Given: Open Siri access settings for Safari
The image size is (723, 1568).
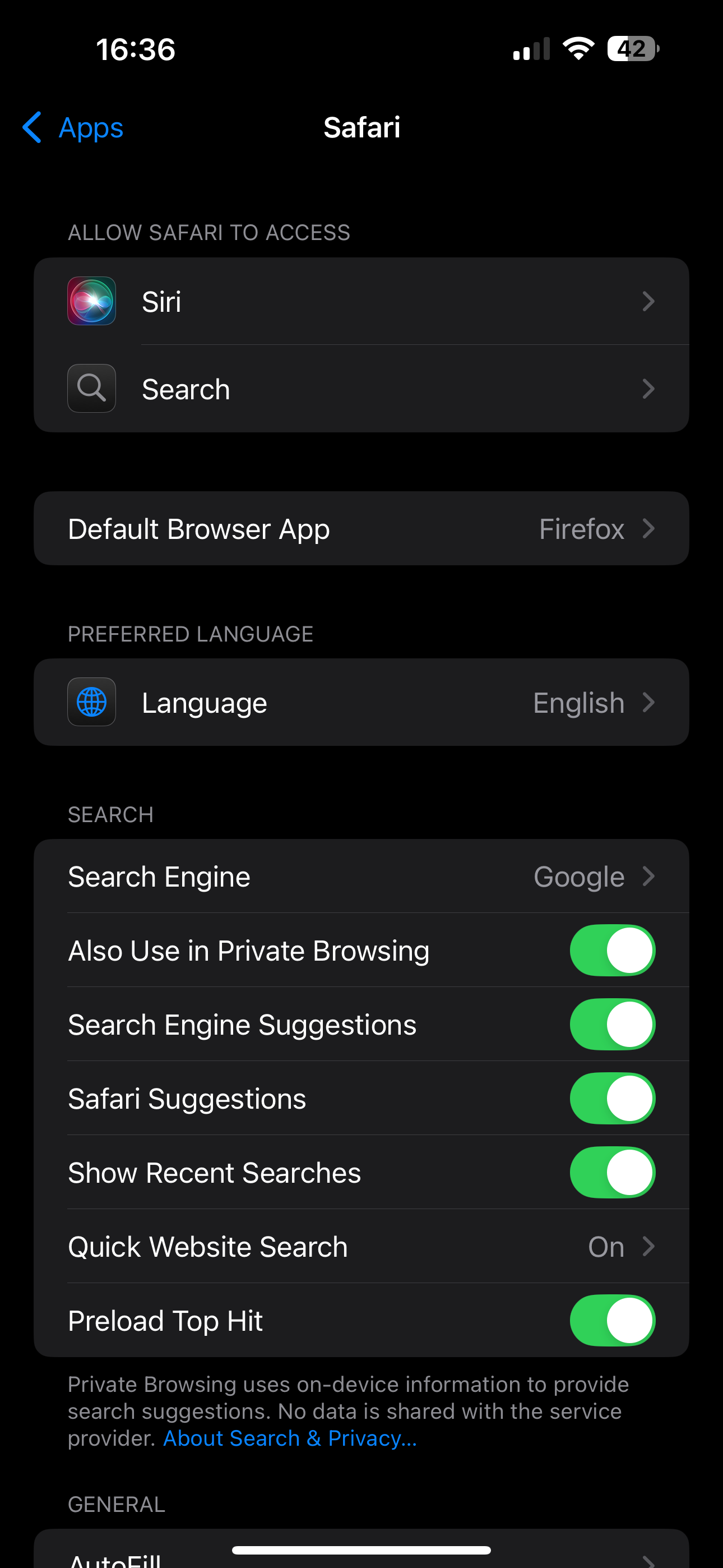Looking at the screenshot, I should 361,301.
